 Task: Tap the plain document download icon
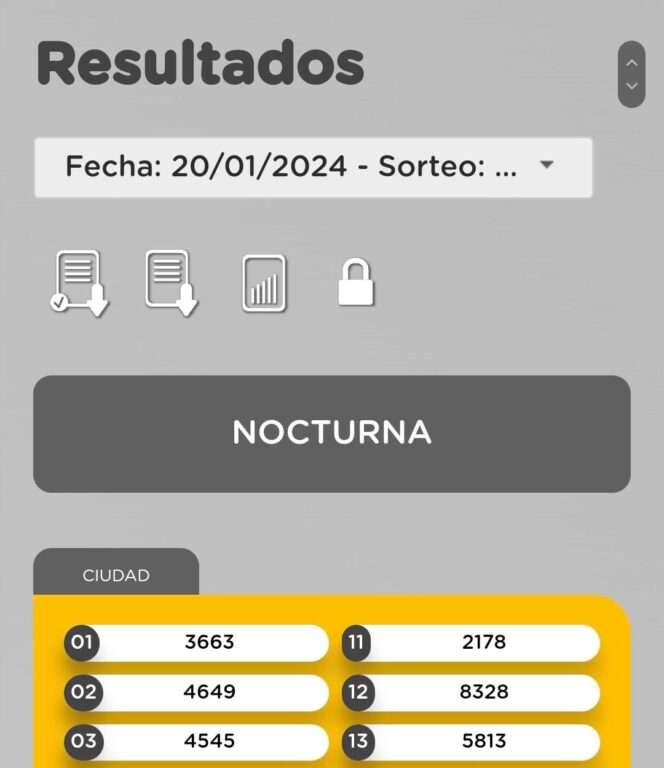coord(170,283)
